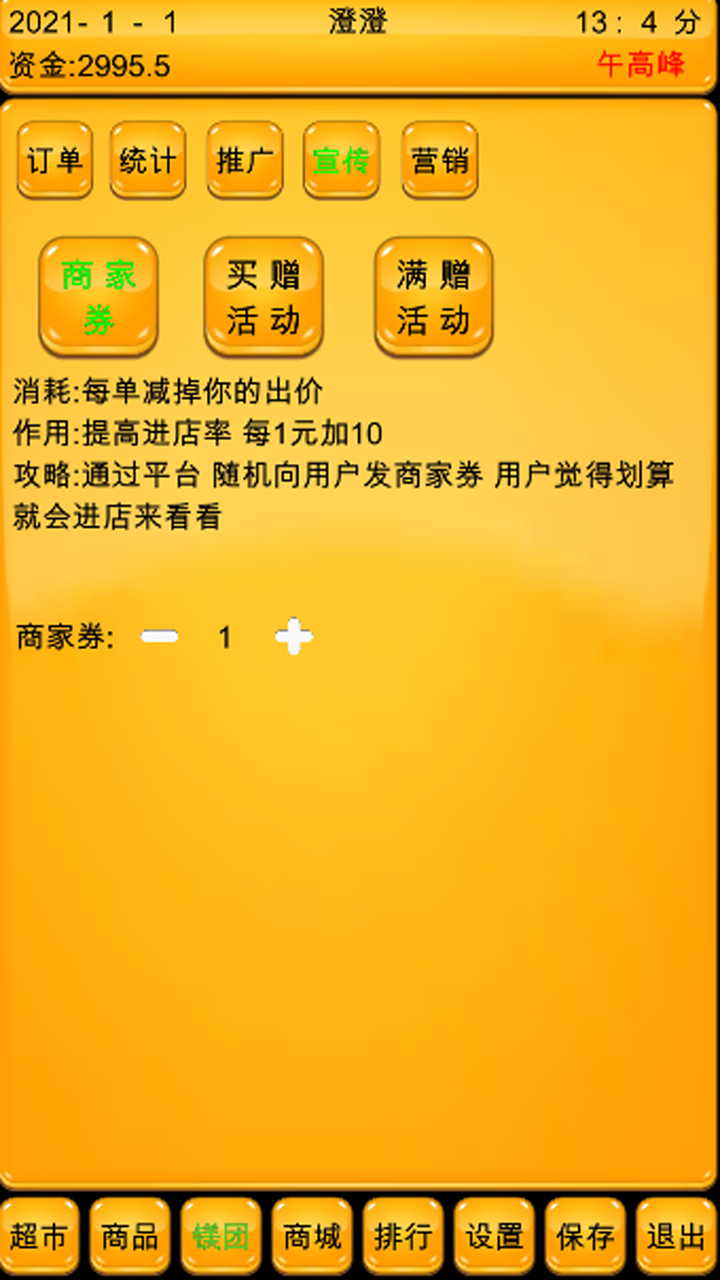This screenshot has height=1280, width=720.
Task: Open the 订单 (orders) panel
Action: pyautogui.click(x=54, y=161)
